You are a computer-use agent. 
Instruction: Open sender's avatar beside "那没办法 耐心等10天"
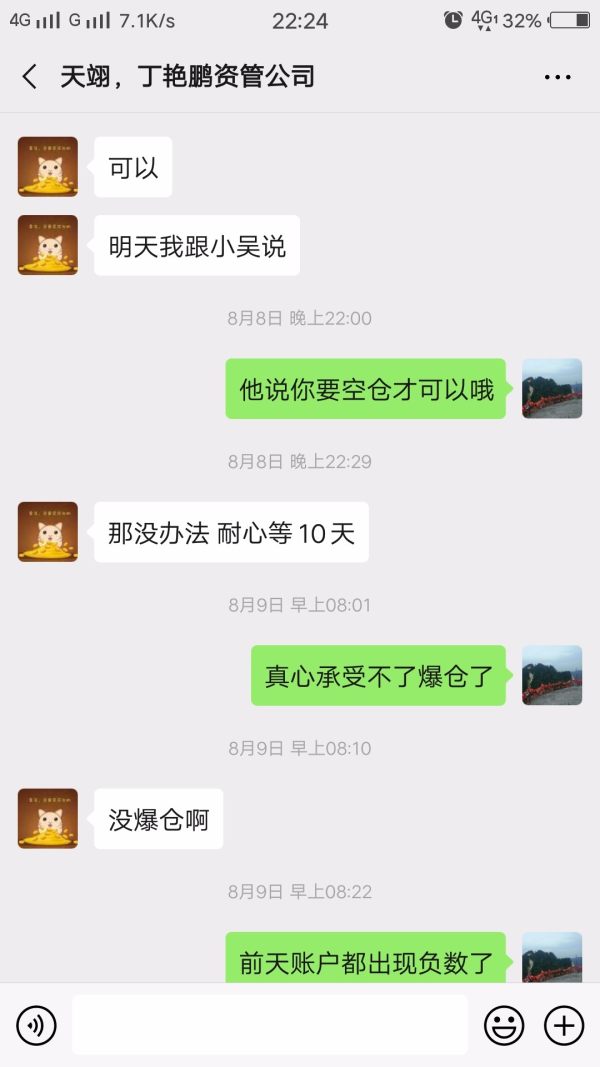pos(48,532)
